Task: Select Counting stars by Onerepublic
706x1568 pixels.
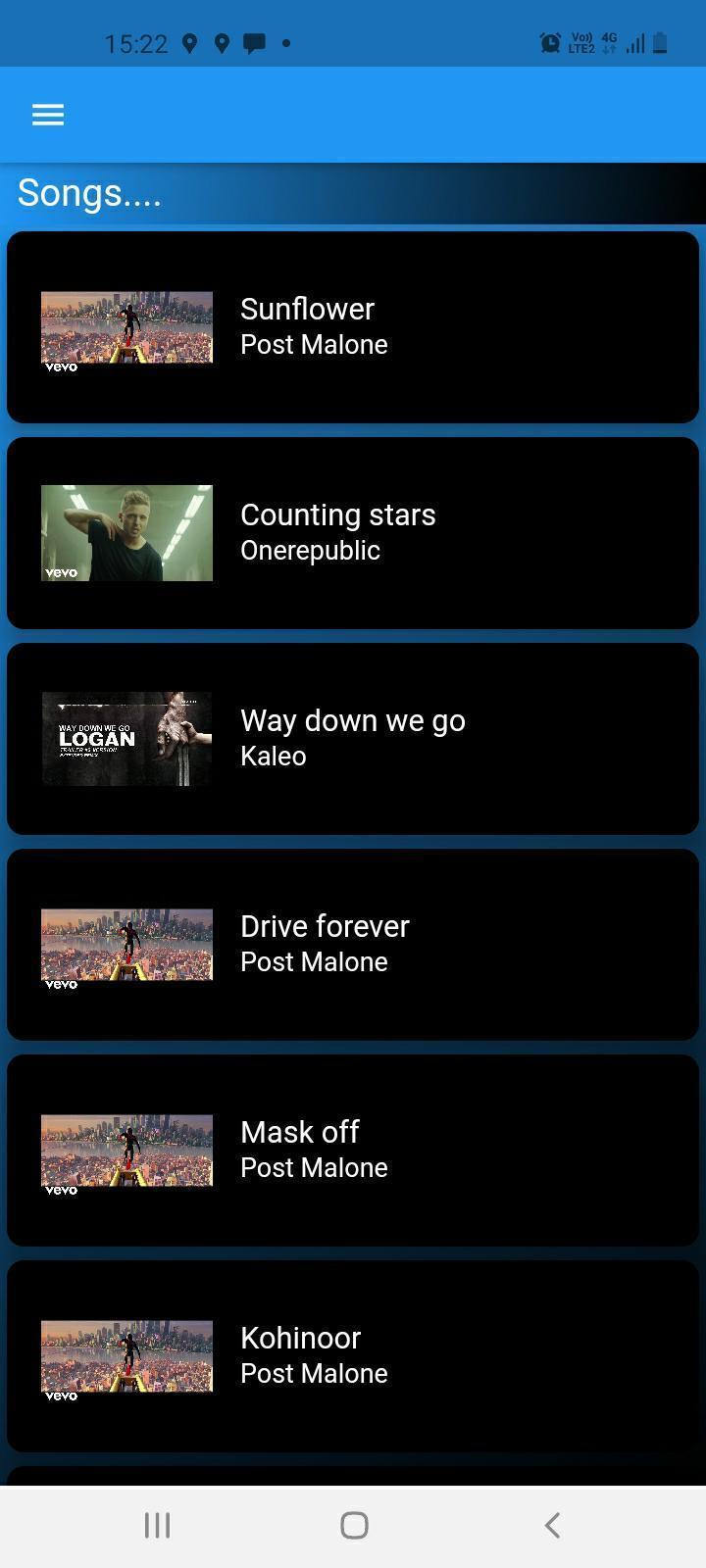Action: (x=353, y=532)
